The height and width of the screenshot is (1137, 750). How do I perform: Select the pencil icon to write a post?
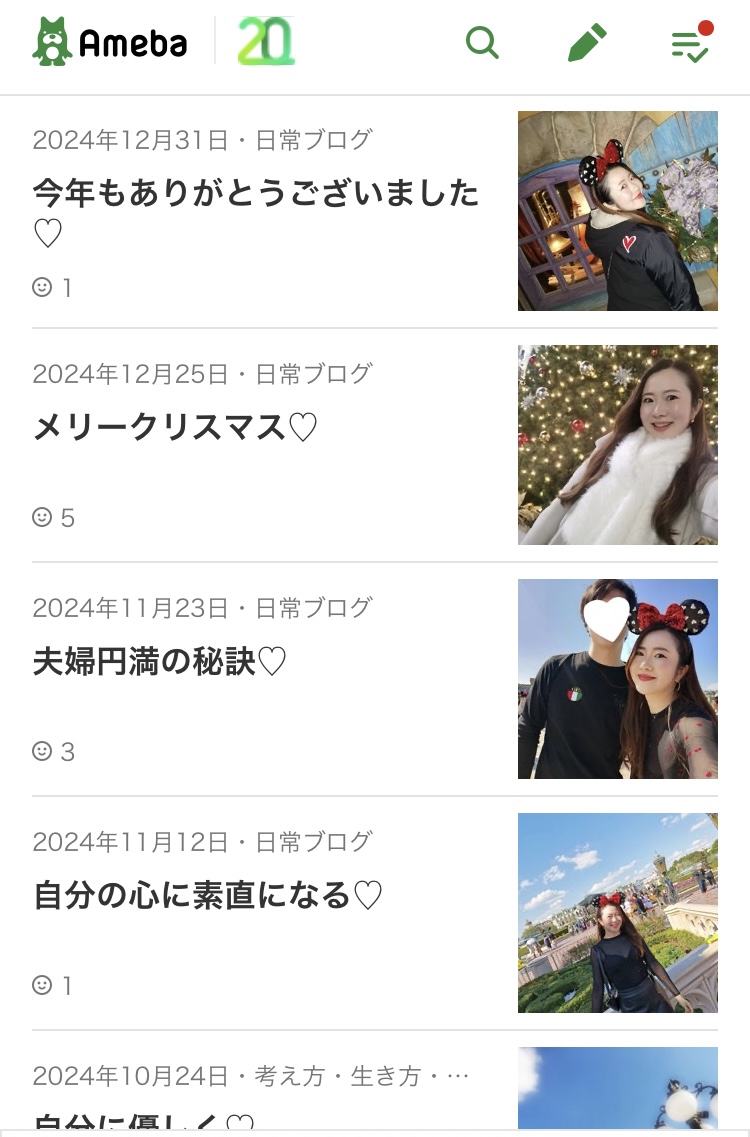point(587,43)
